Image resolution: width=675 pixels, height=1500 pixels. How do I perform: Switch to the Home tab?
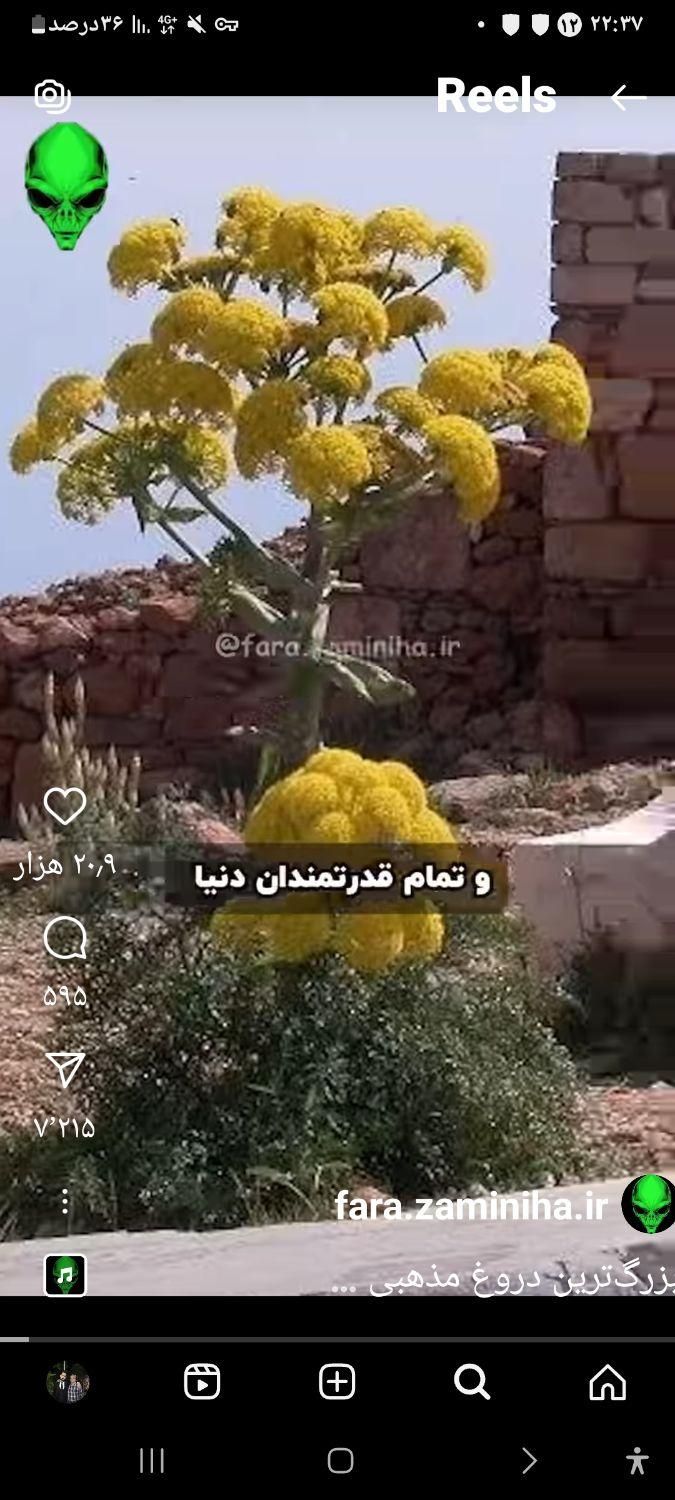pyautogui.click(x=607, y=1382)
